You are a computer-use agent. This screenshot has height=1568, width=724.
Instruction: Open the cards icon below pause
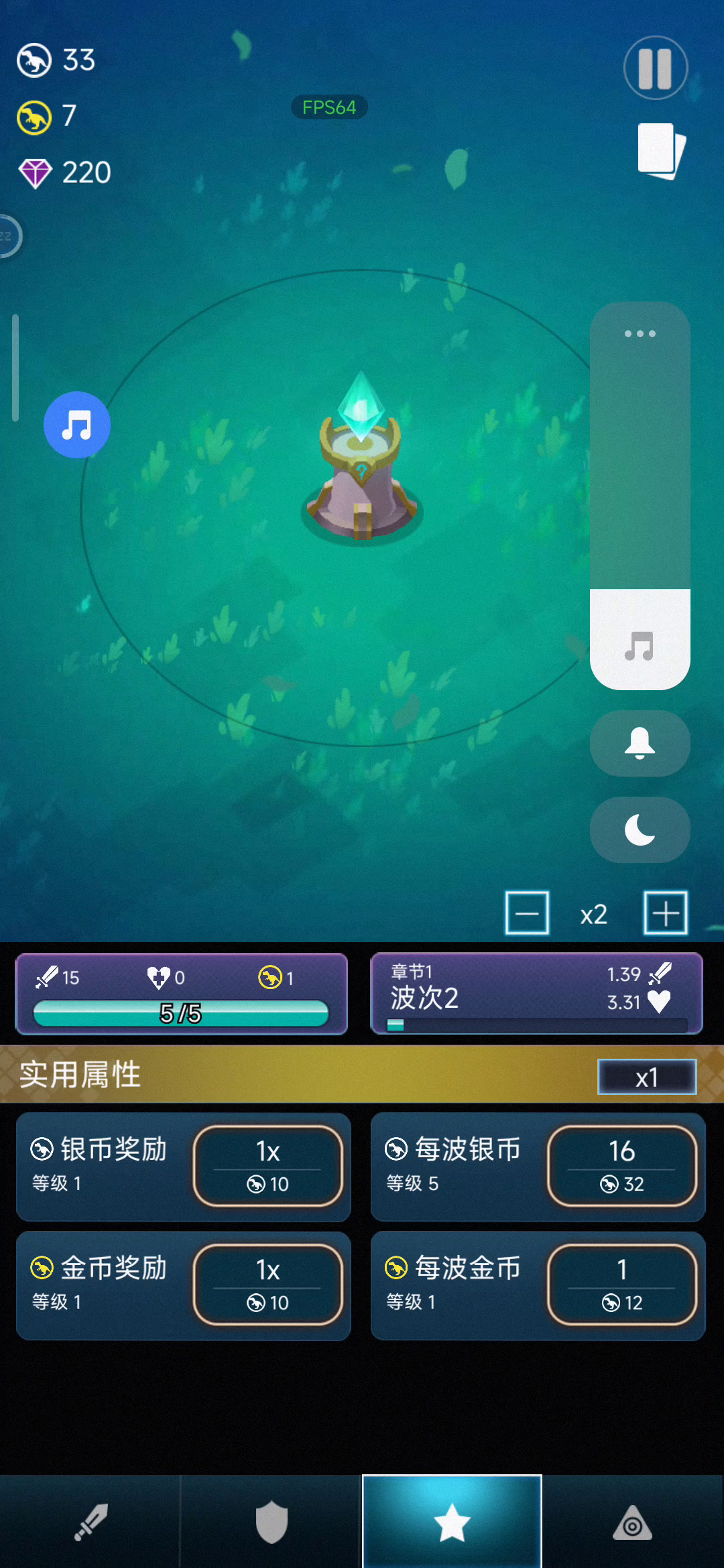click(661, 151)
